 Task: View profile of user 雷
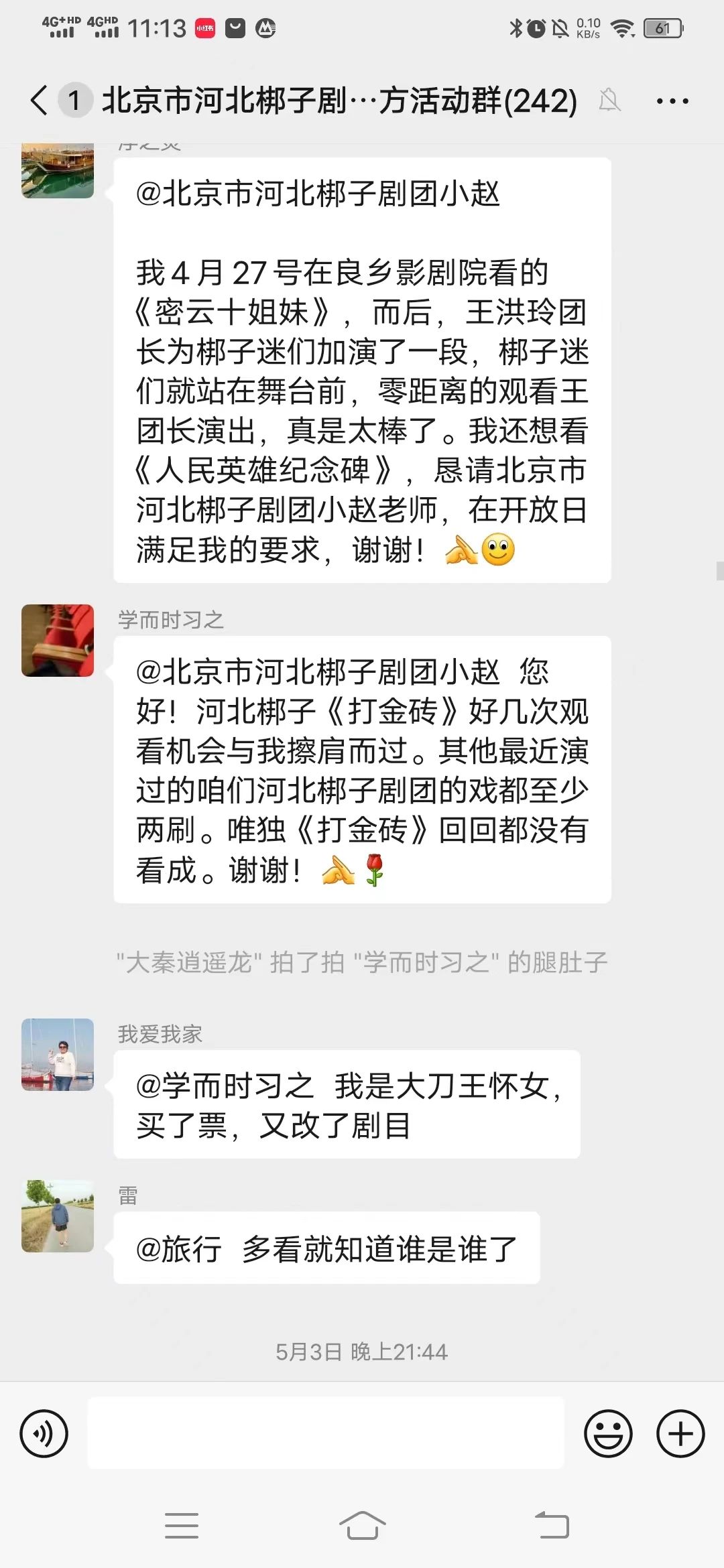tap(58, 1216)
